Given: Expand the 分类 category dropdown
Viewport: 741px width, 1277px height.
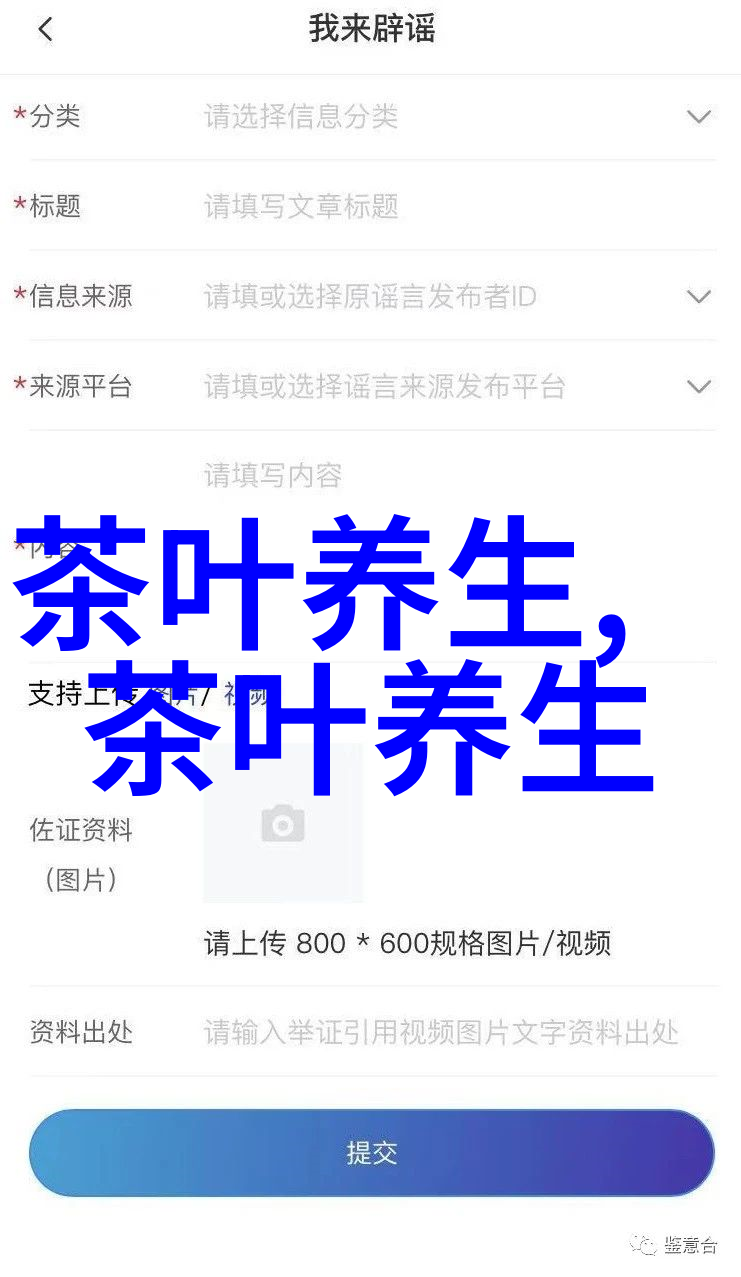Looking at the screenshot, I should click(698, 117).
